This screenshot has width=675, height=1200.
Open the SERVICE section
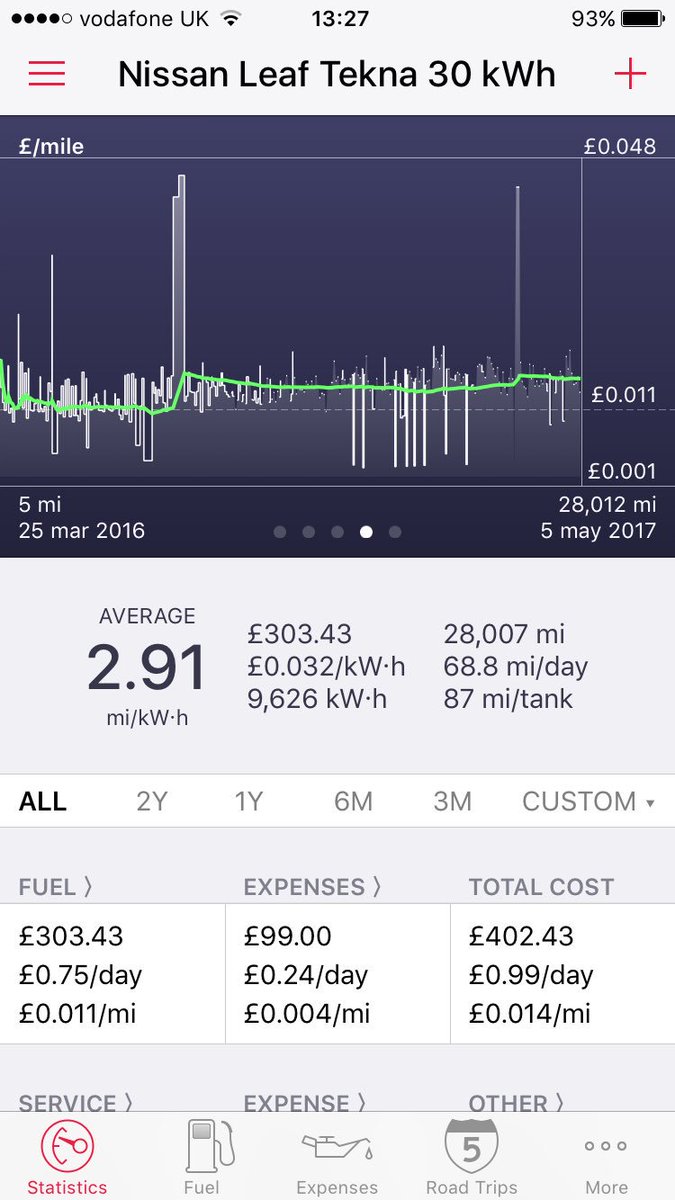pyautogui.click(x=75, y=1104)
